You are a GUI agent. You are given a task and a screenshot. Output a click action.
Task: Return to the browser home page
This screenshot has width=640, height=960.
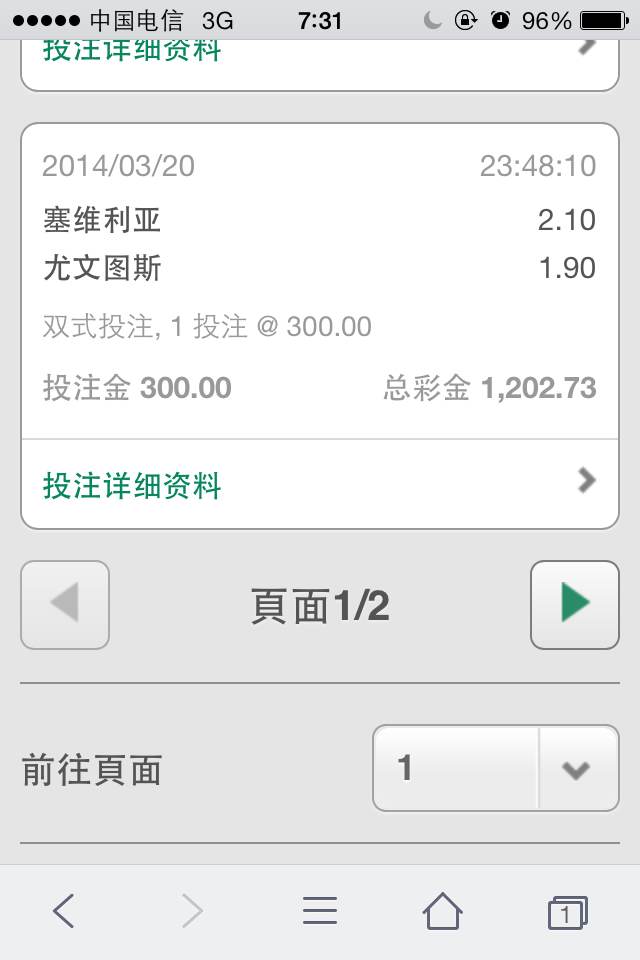[442, 911]
